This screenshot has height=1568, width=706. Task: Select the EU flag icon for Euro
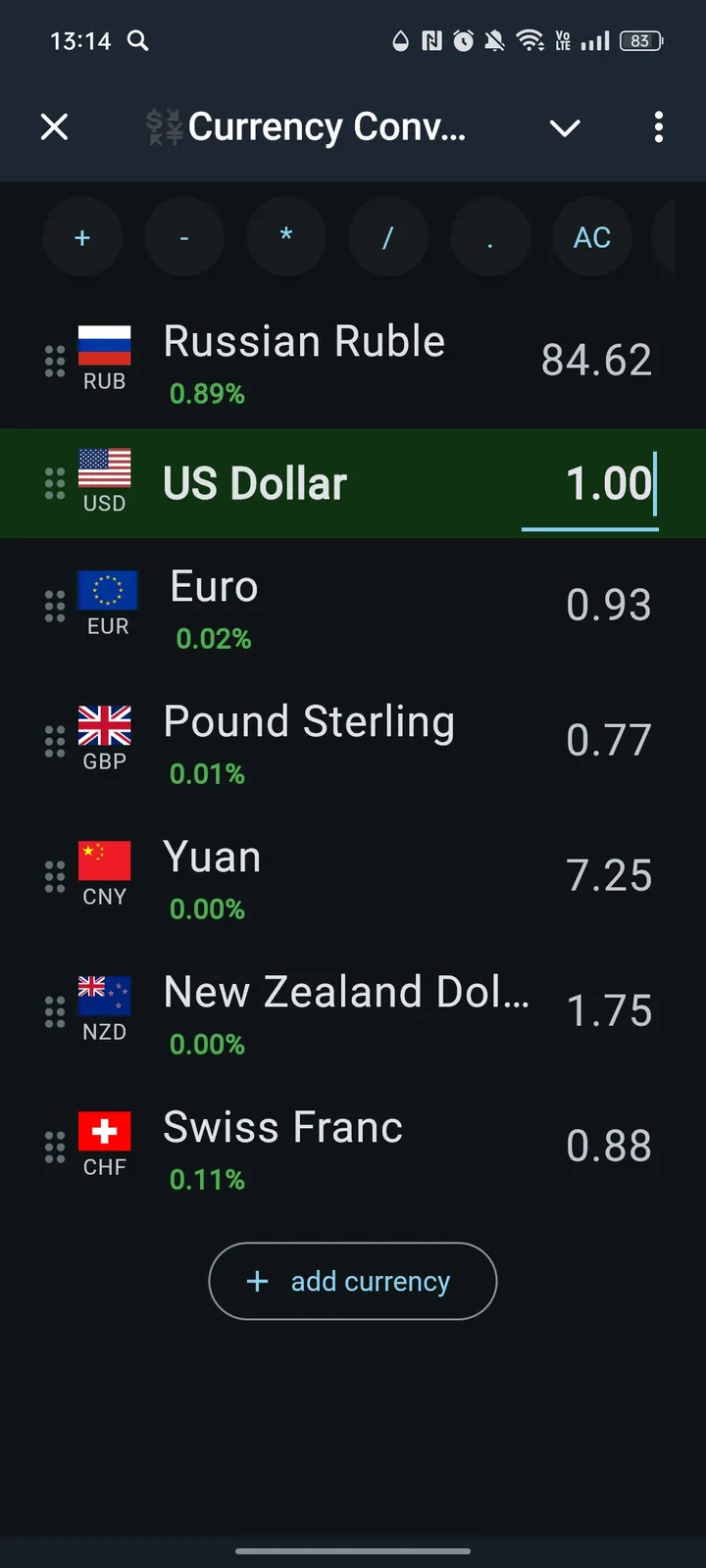click(x=107, y=592)
